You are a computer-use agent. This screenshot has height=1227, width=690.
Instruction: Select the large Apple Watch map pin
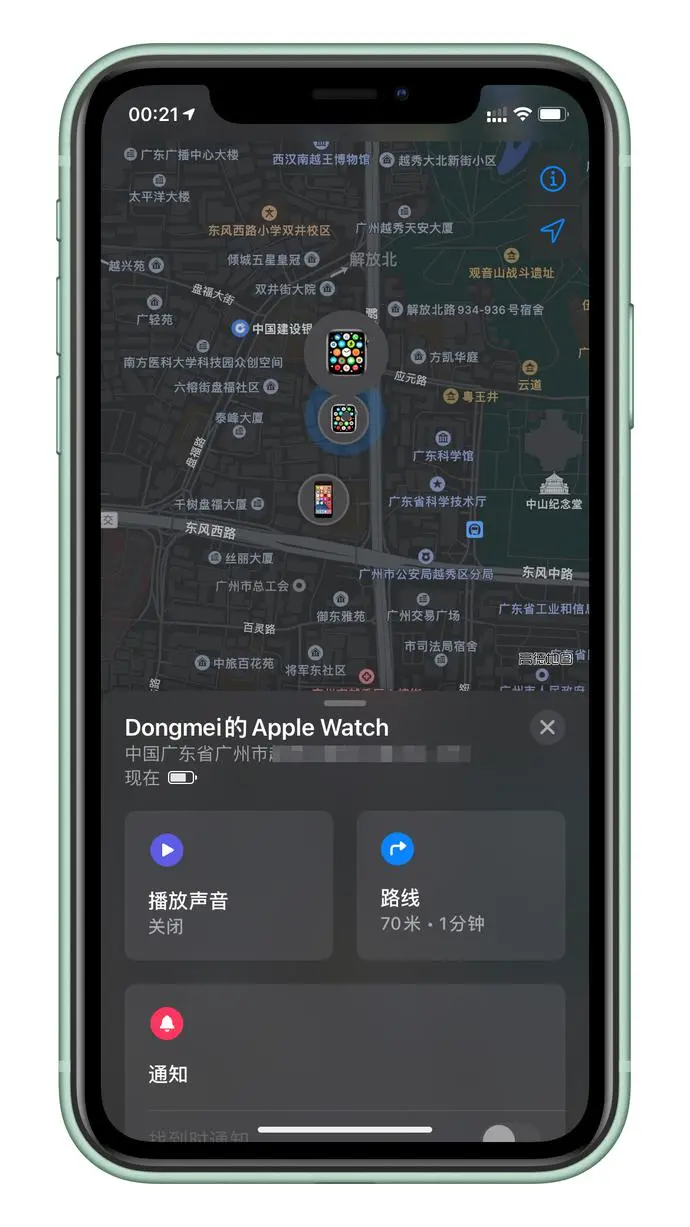(346, 354)
